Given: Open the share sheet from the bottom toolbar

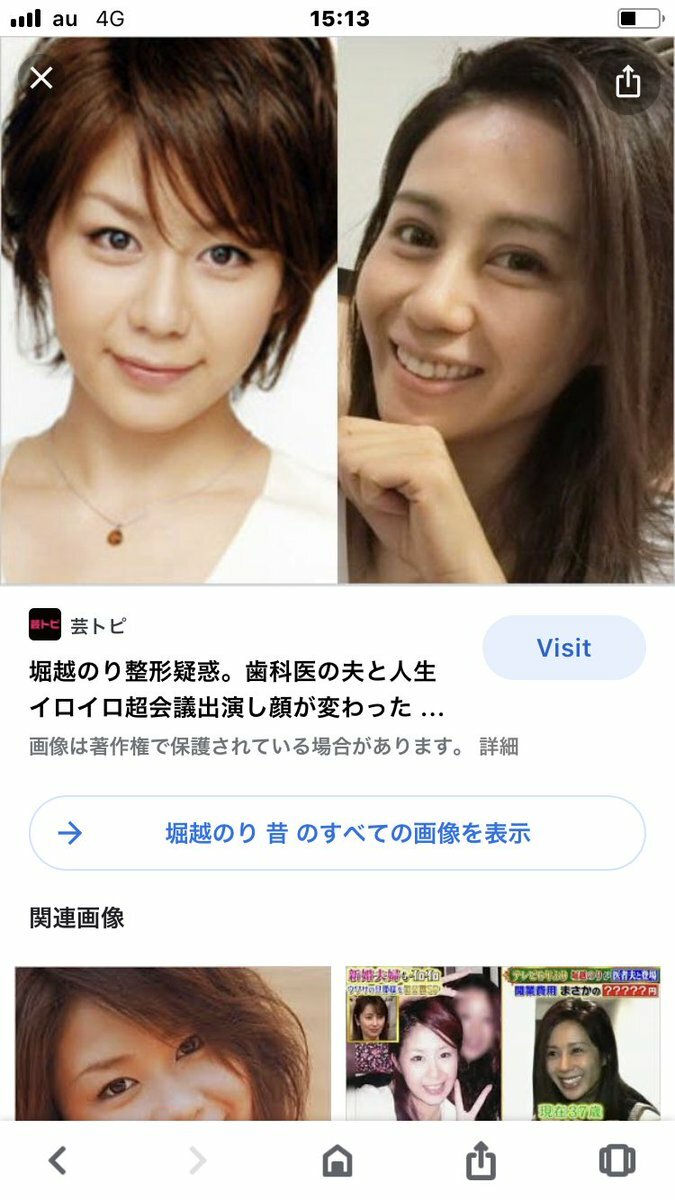Looking at the screenshot, I should coord(481,1160).
